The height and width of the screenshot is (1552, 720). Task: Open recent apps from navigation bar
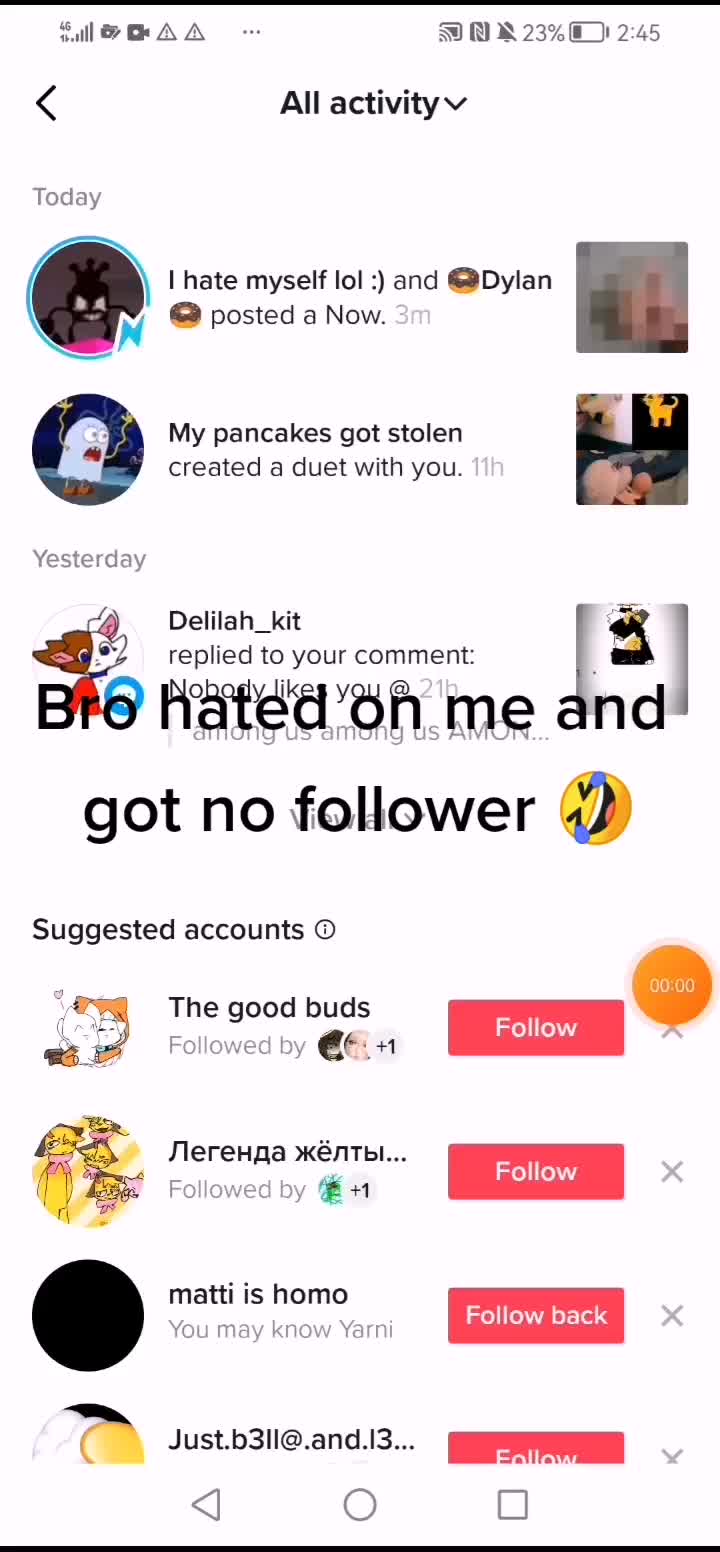pos(512,1504)
